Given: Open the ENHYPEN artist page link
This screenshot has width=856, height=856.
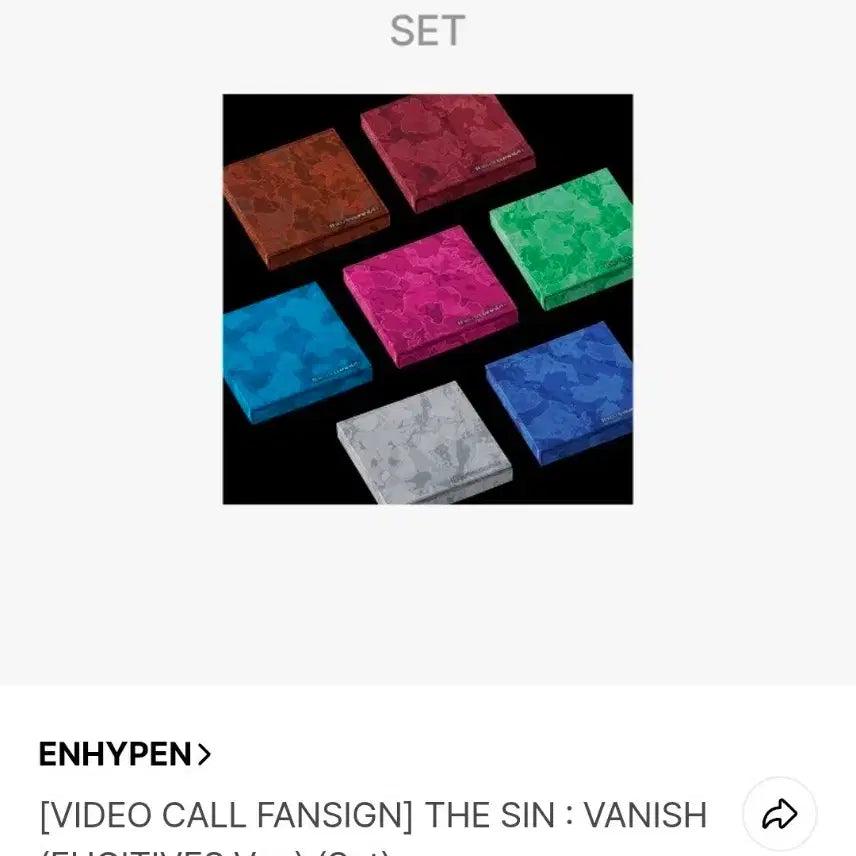Looking at the screenshot, I should coord(125,754).
